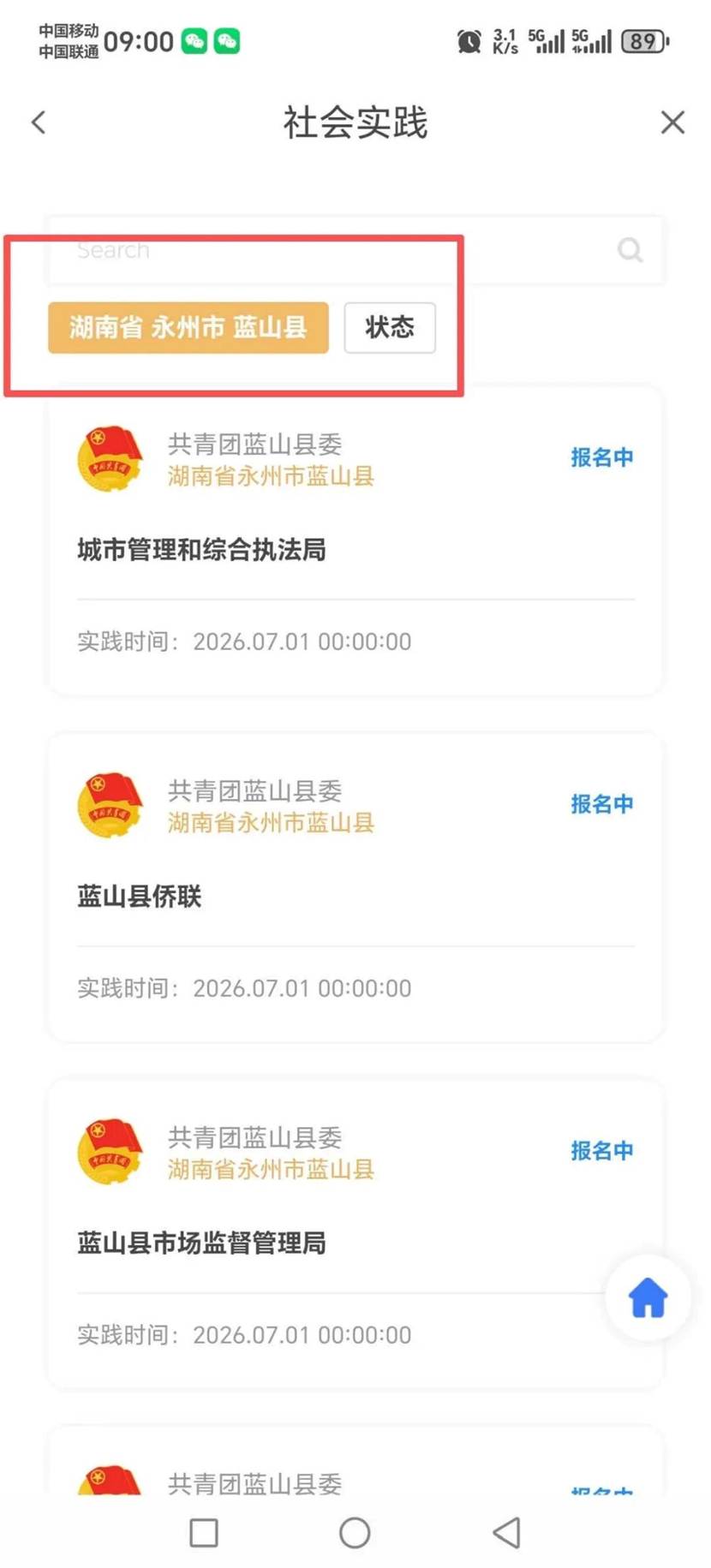
Task: Open recent apps from navigation bar
Action: [204, 1533]
